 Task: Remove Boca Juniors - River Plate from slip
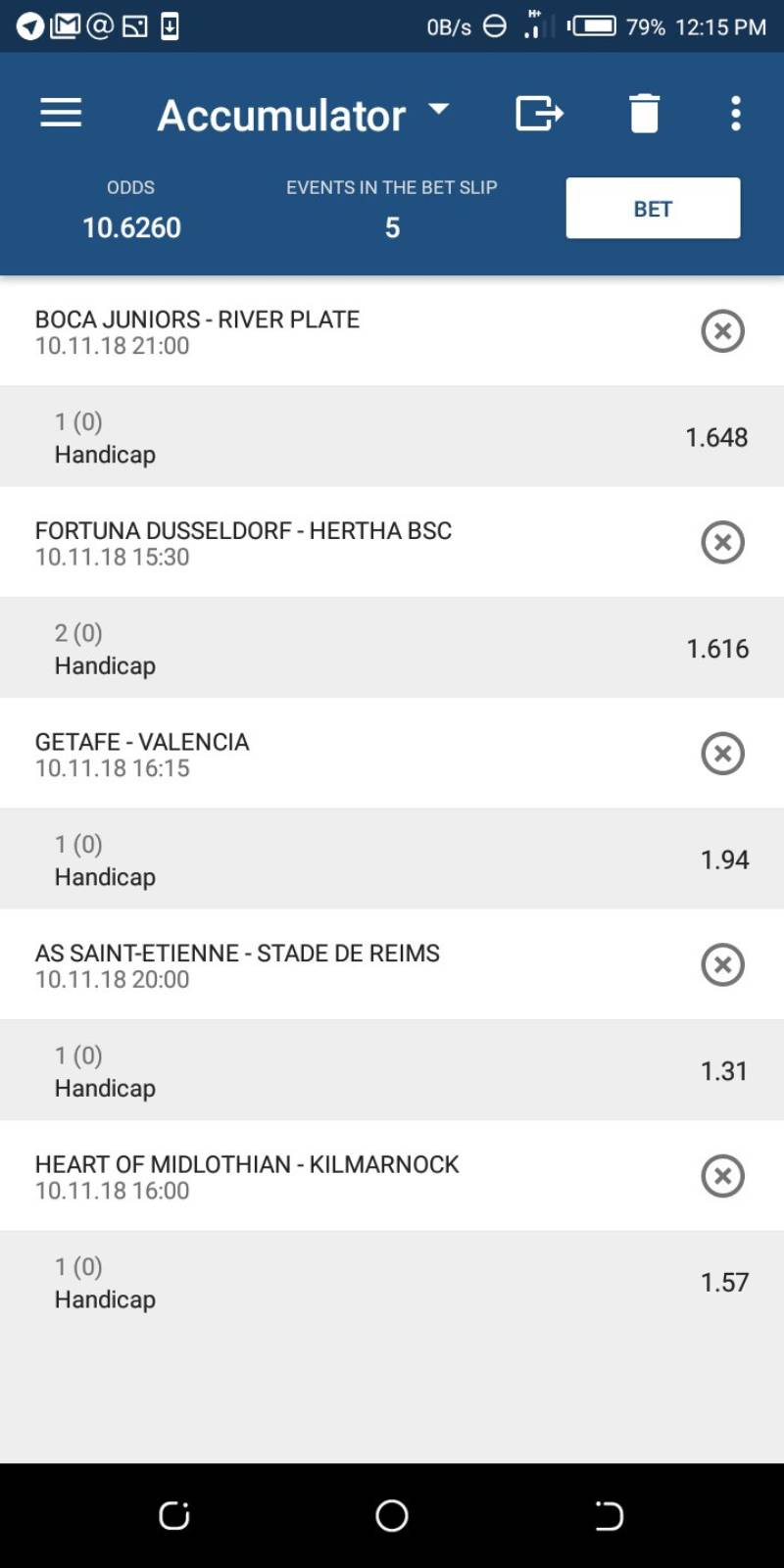pyautogui.click(x=722, y=331)
